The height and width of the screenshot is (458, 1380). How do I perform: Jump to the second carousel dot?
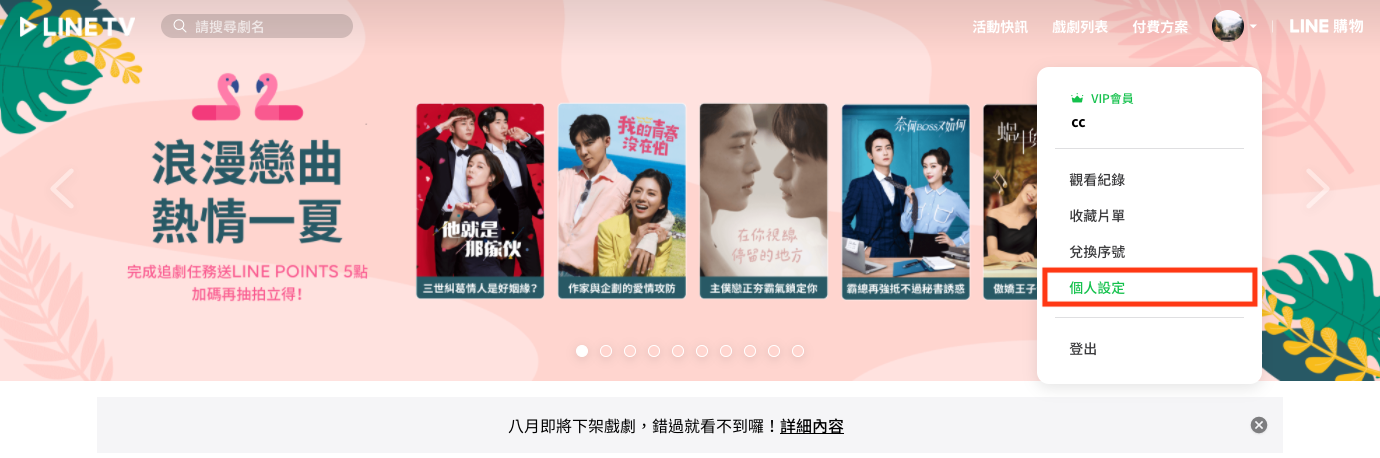pyautogui.click(x=606, y=351)
